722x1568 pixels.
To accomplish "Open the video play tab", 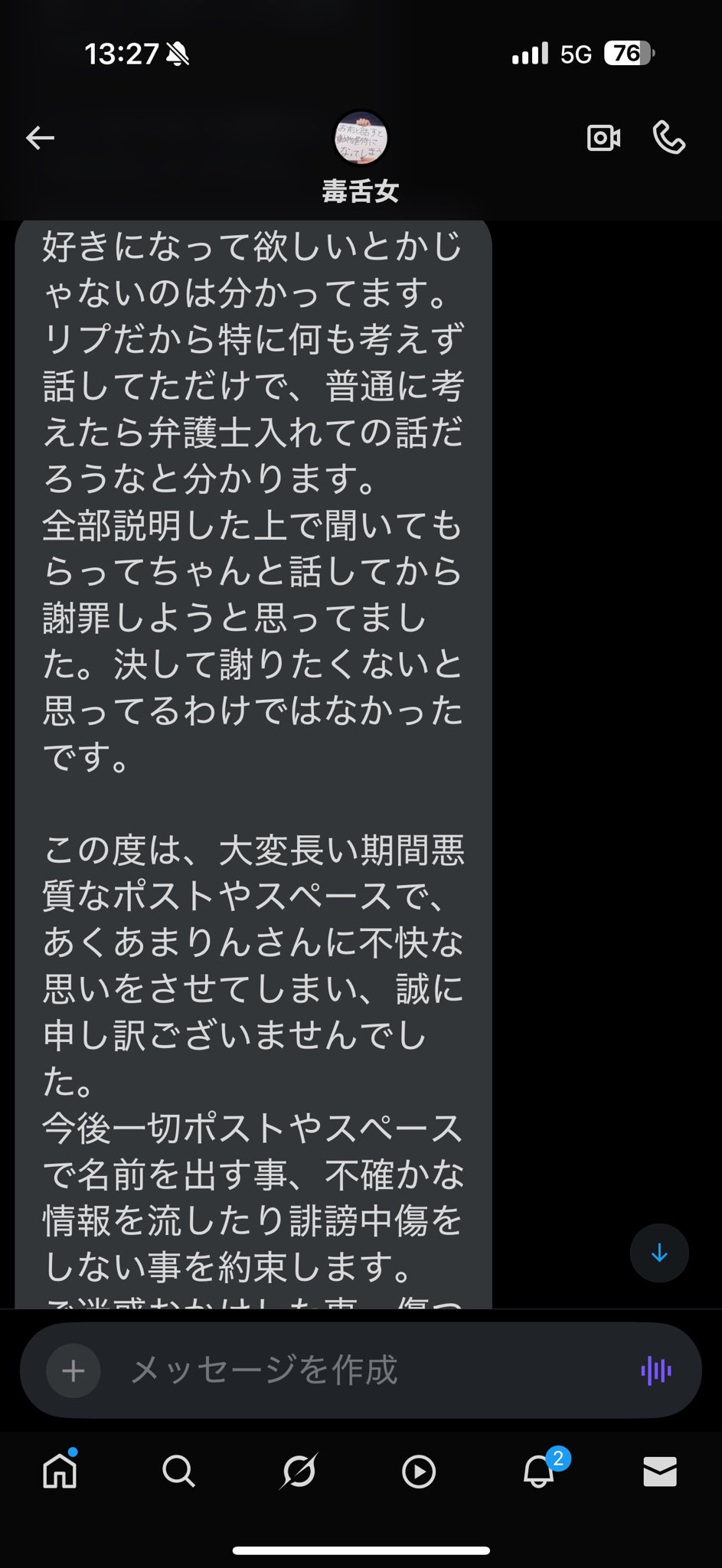I will (x=419, y=1471).
